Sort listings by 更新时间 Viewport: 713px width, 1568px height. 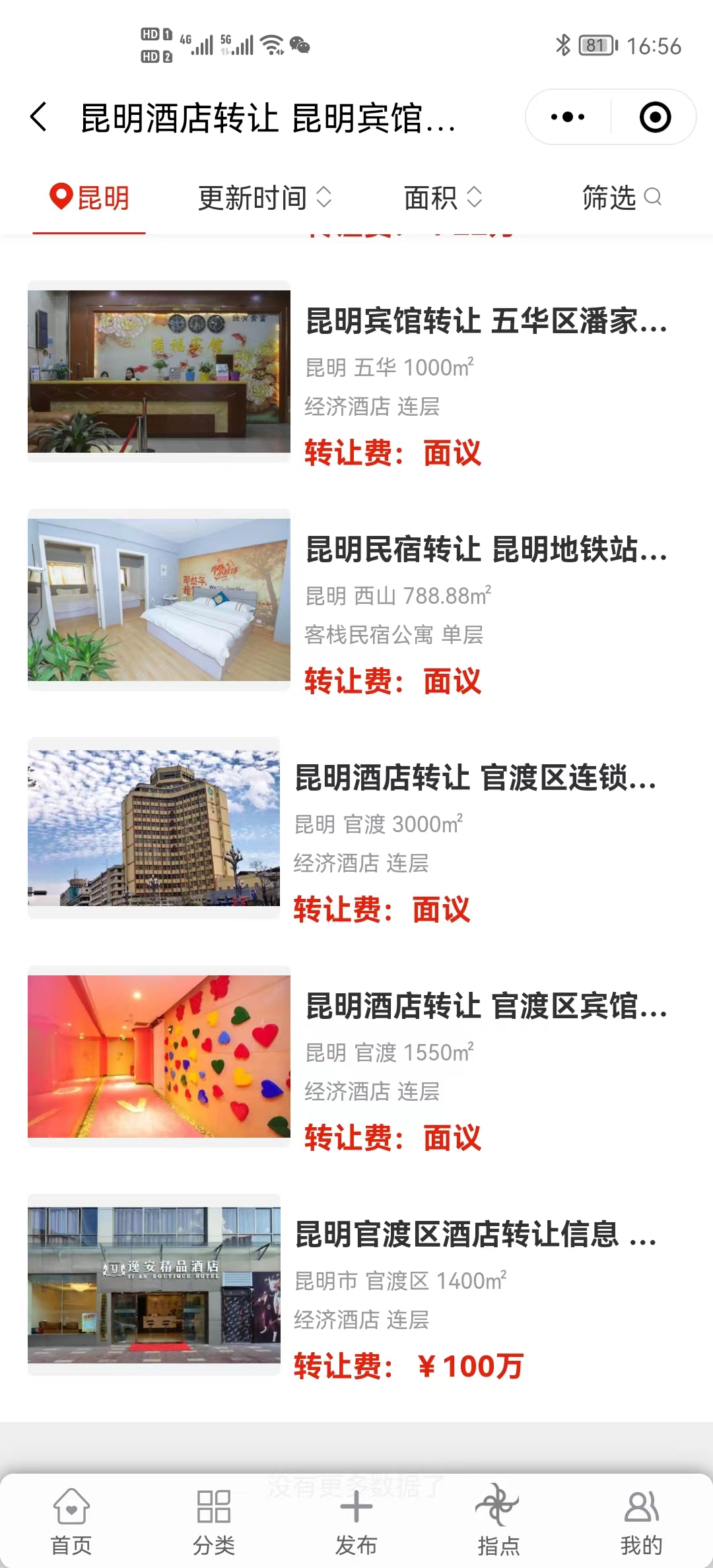point(265,198)
